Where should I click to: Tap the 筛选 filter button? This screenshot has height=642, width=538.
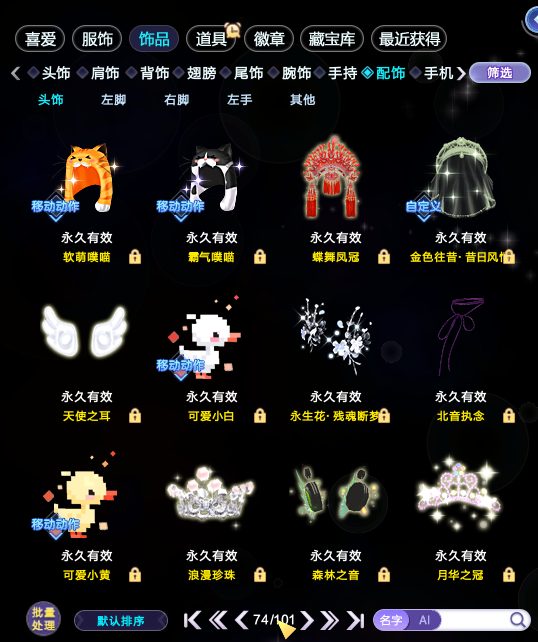click(x=500, y=73)
